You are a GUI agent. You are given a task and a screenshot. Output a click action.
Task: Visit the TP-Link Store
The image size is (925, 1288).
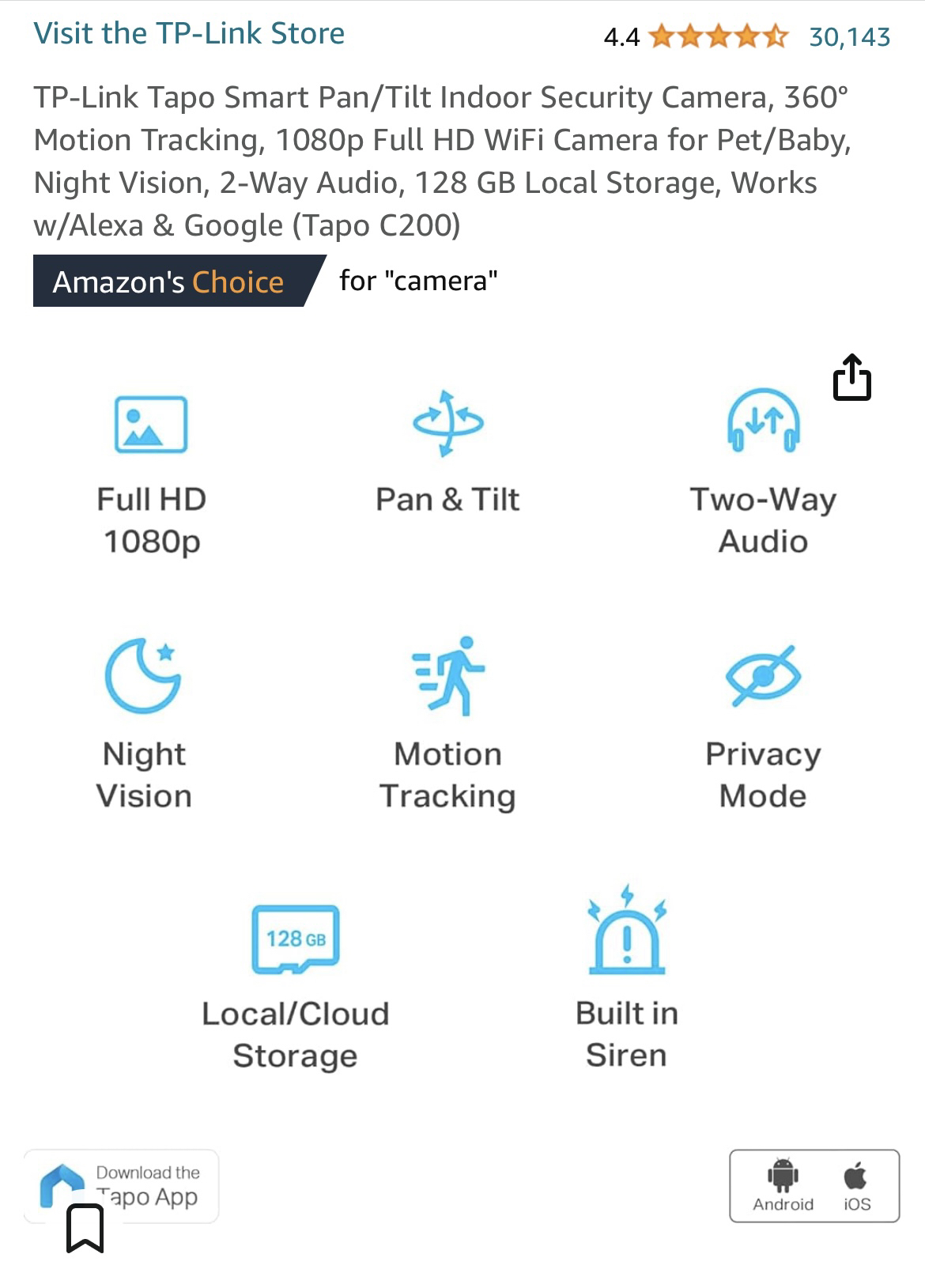[189, 34]
